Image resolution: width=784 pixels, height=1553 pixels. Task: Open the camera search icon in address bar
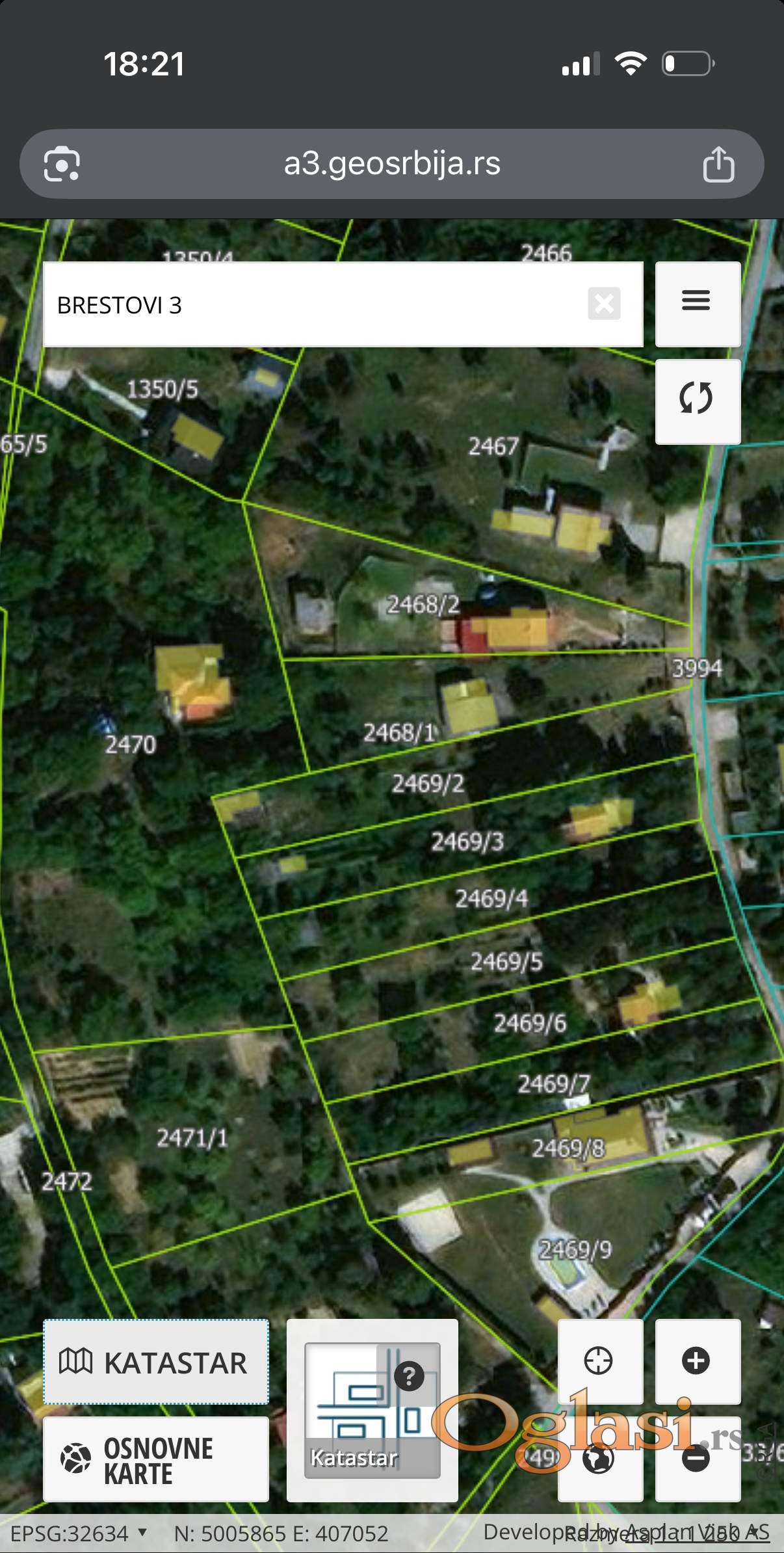tap(62, 164)
